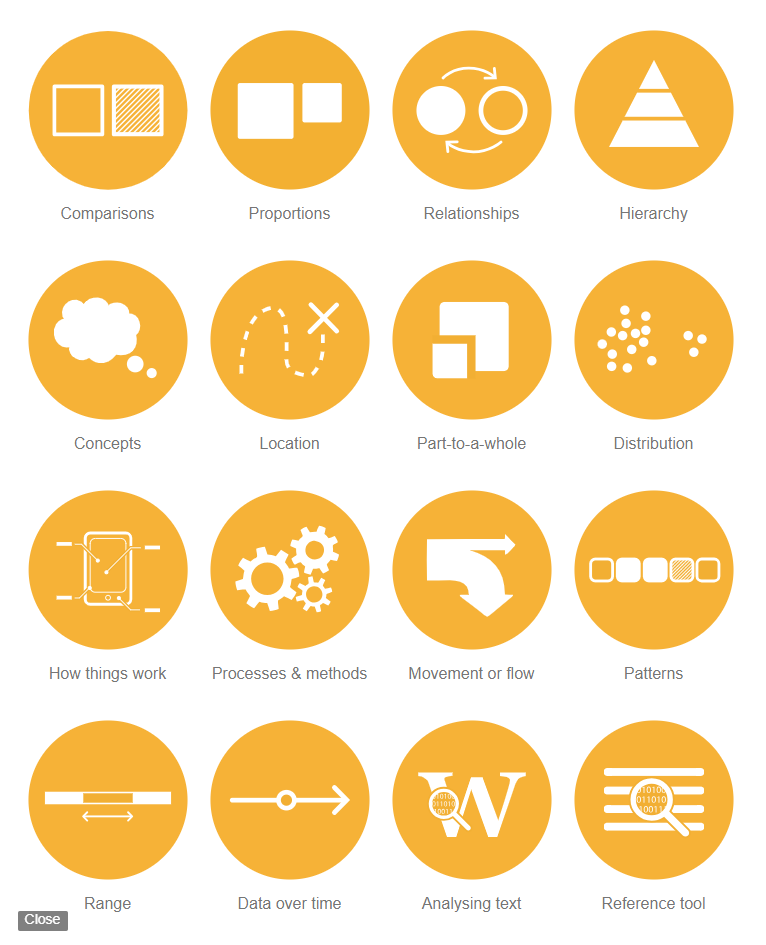Viewport: 766px width, 945px height.
Task: Open Data over time charts
Action: [290, 800]
